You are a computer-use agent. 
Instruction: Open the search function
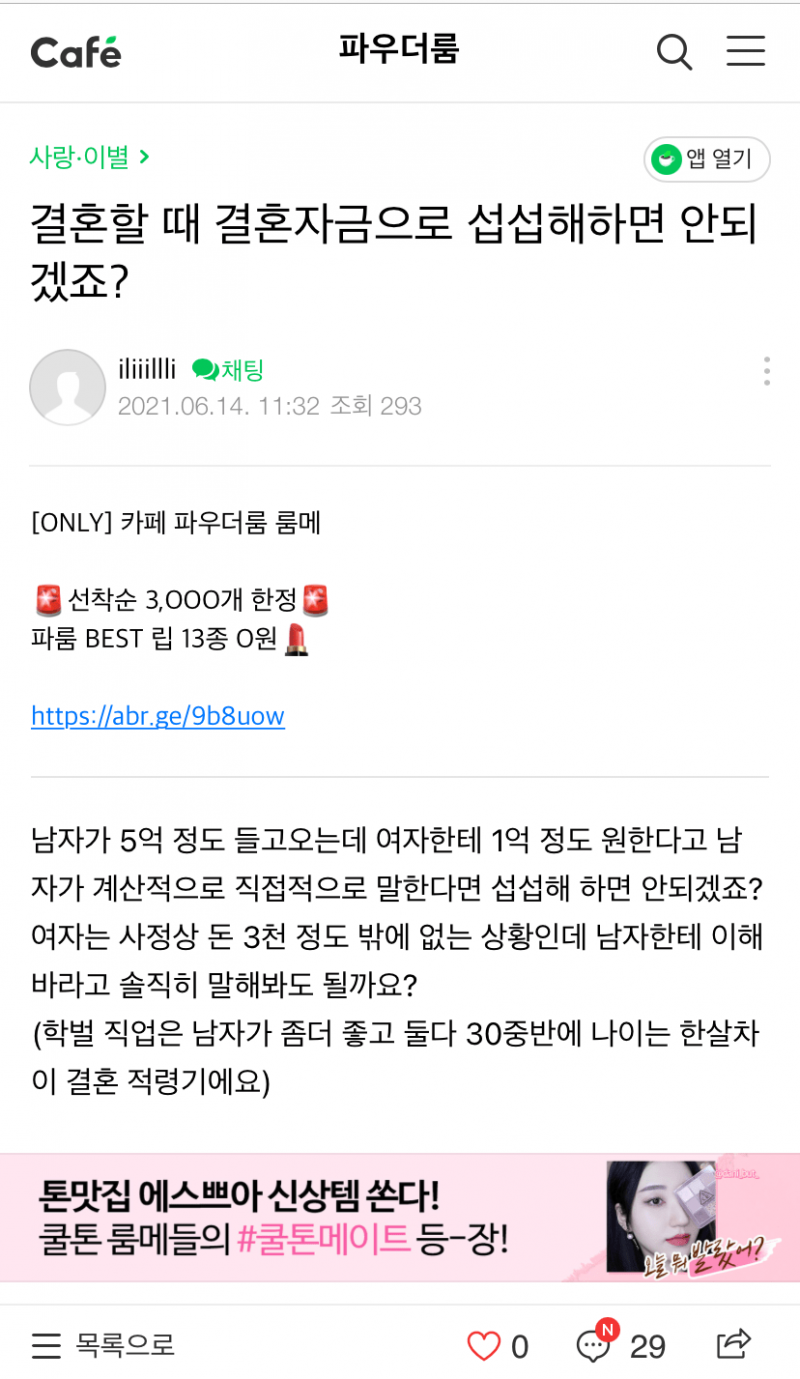pos(674,52)
